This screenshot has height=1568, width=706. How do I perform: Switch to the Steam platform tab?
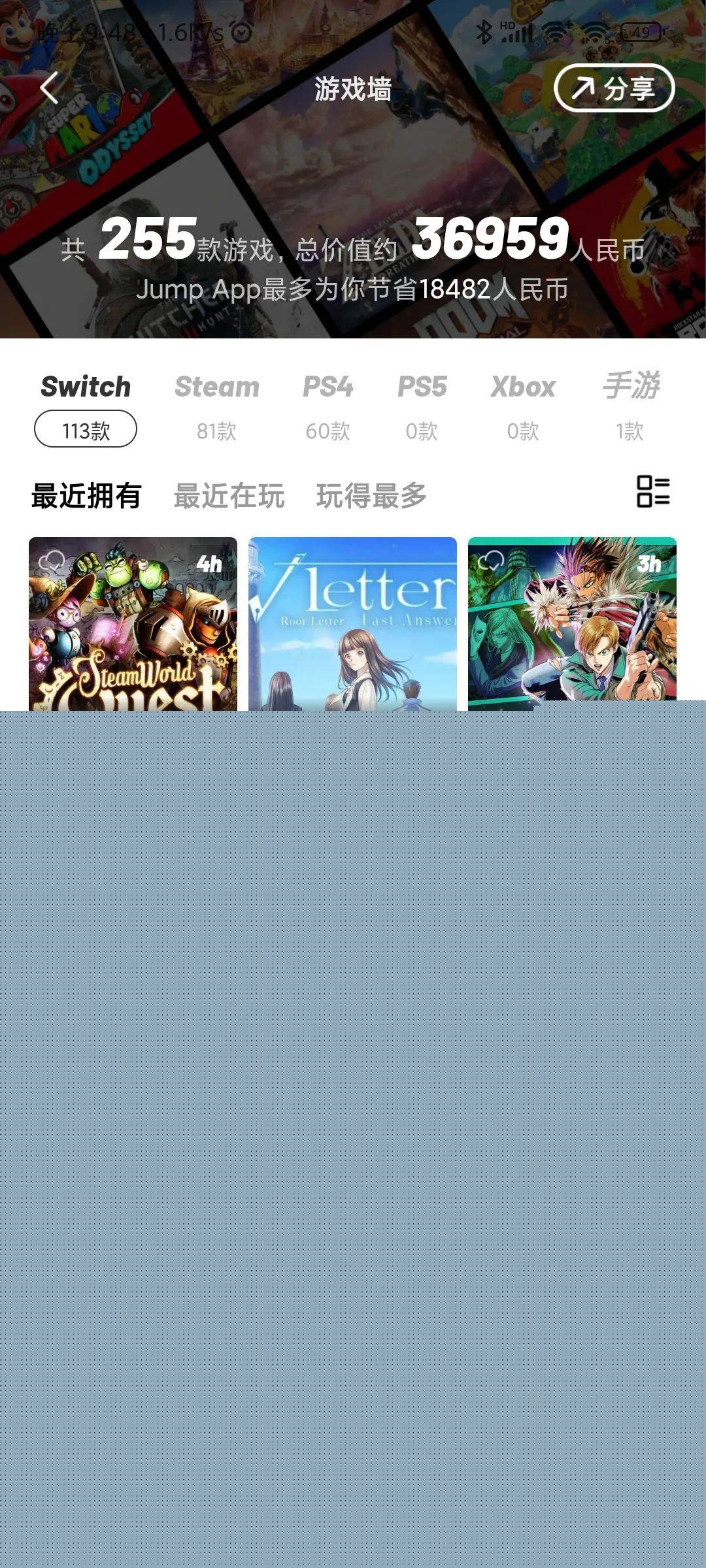(216, 405)
